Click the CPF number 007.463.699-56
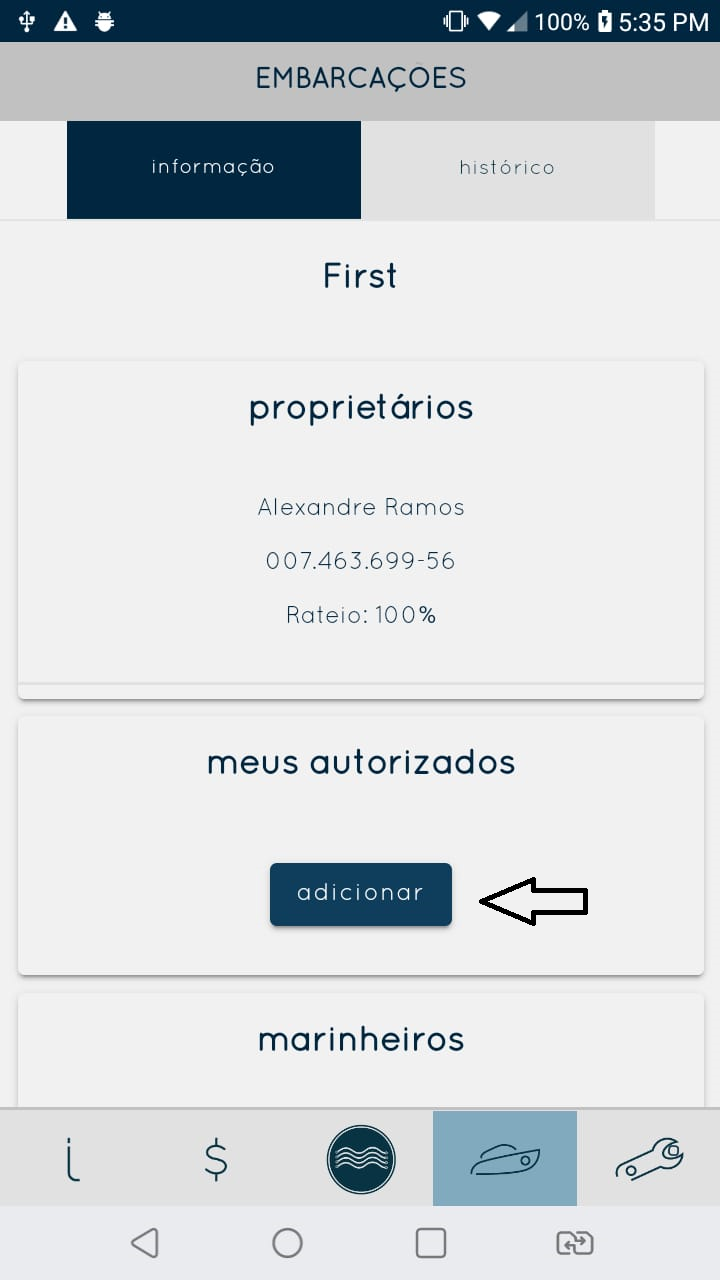This screenshot has width=720, height=1280. pyautogui.click(x=360, y=560)
